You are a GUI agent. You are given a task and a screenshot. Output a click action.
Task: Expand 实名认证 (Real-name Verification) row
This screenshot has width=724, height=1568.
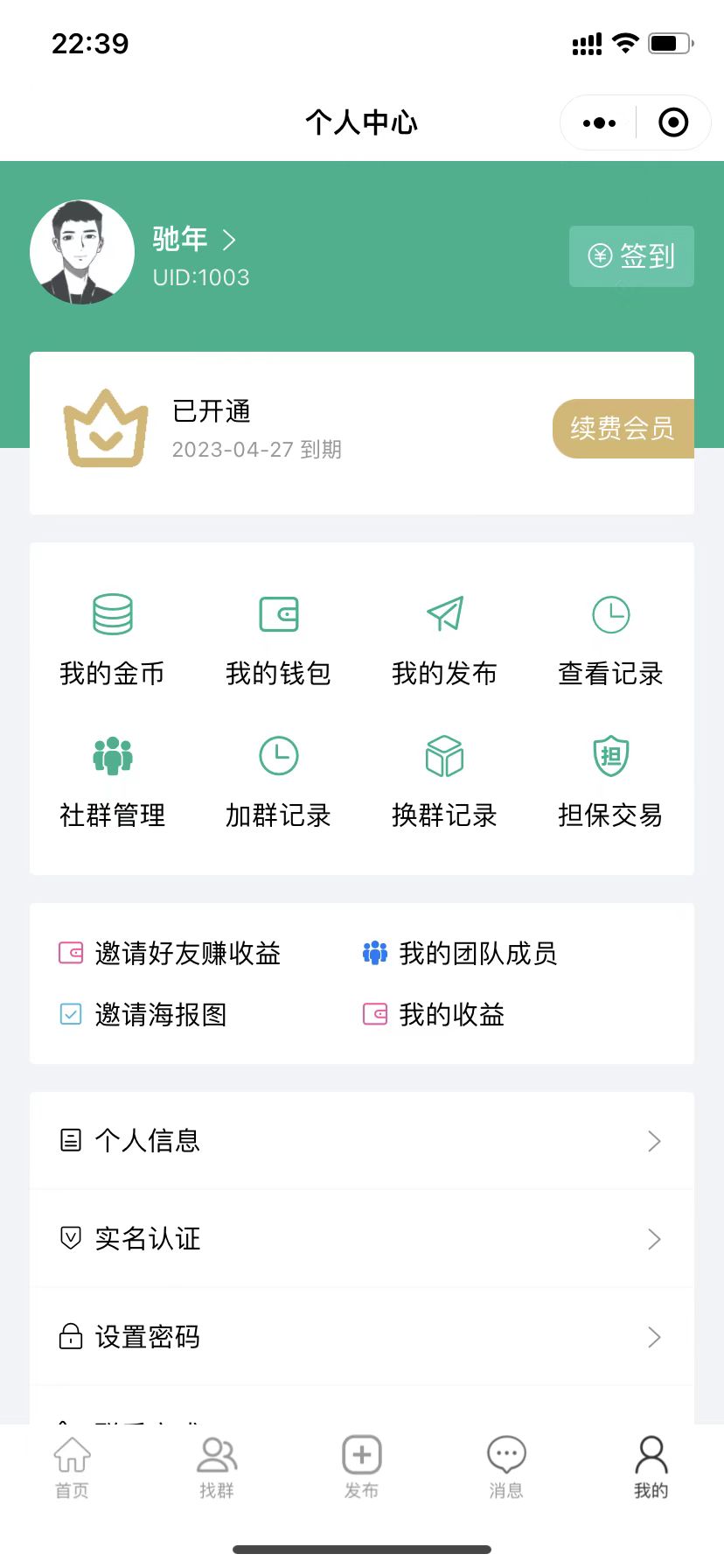pos(361,1239)
